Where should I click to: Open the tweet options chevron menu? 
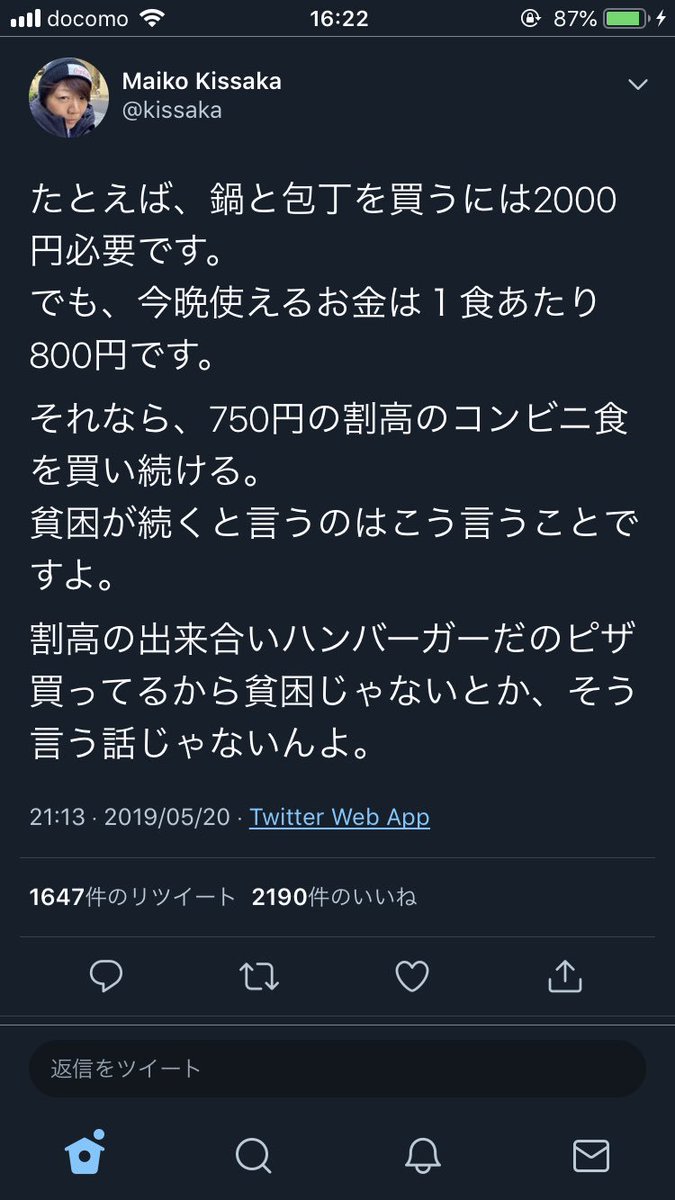coord(637,85)
